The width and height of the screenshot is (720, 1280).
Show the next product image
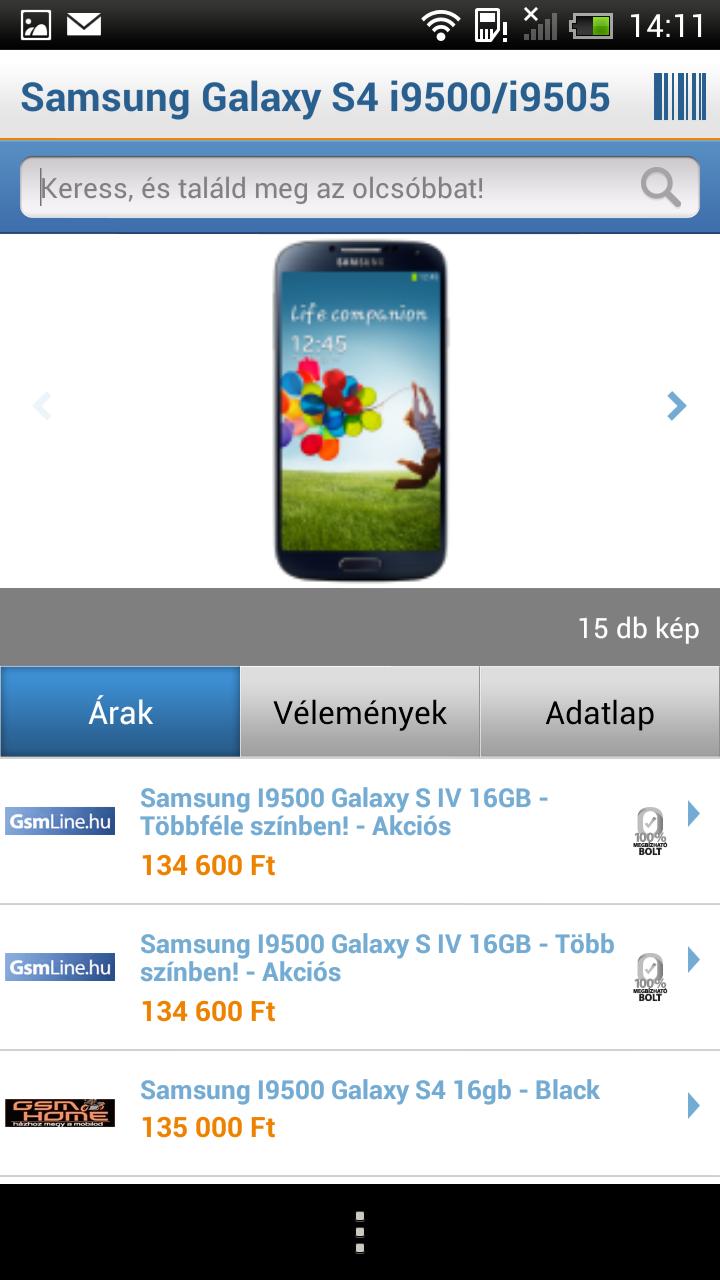pos(677,406)
